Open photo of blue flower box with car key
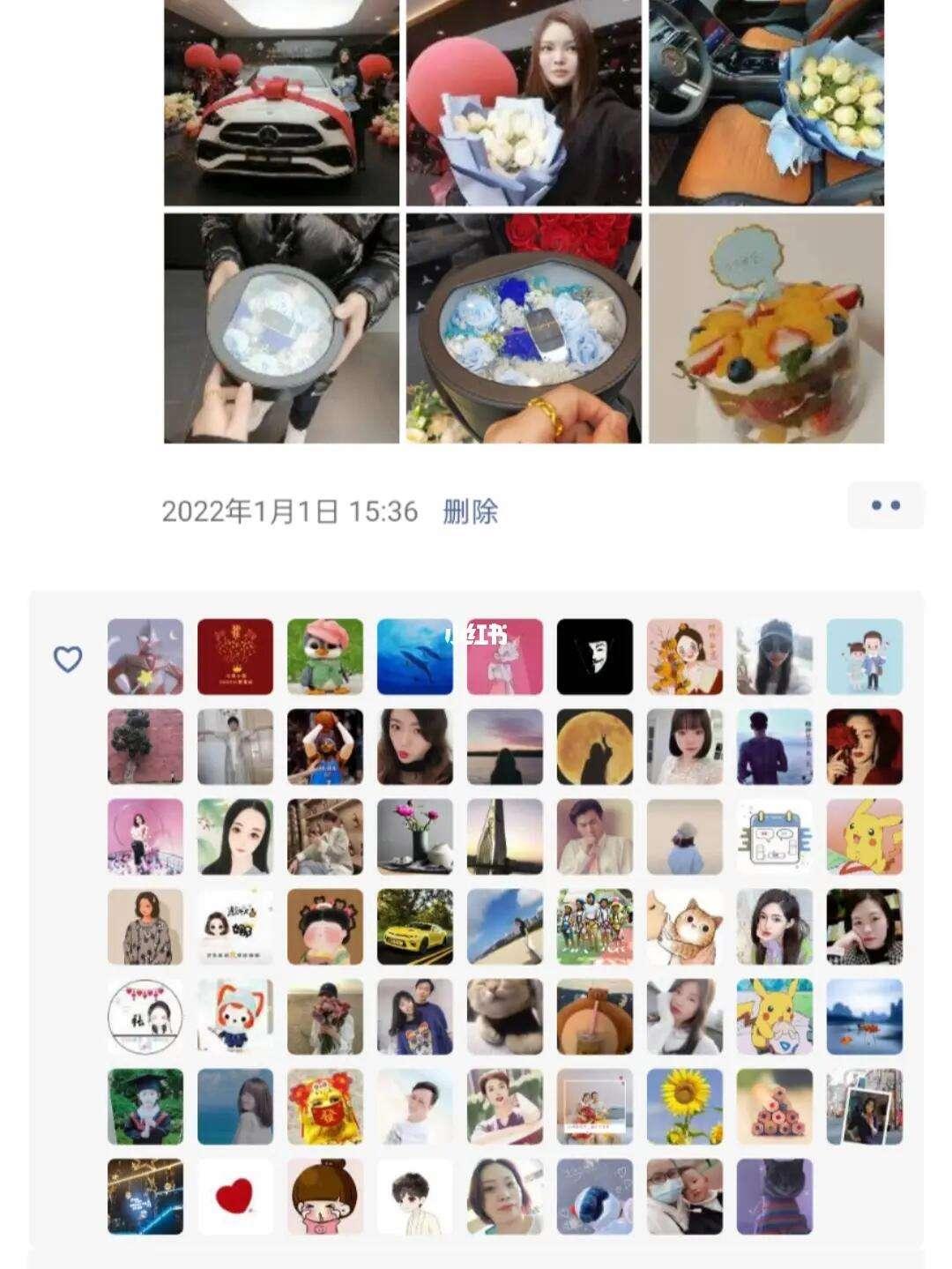Screen dimensions: 952x1269 coord(524,328)
